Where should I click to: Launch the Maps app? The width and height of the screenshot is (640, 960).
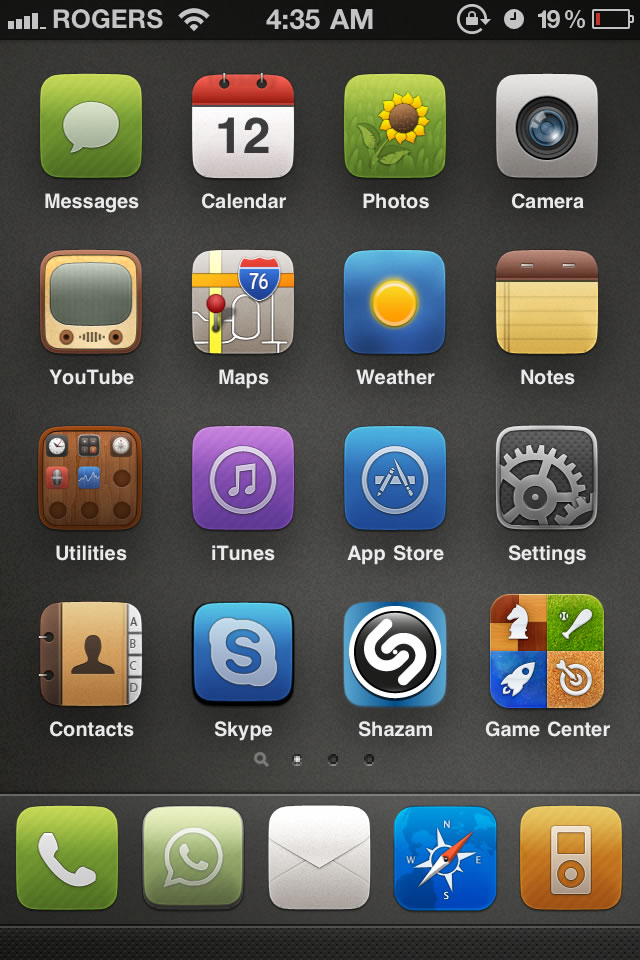click(243, 303)
